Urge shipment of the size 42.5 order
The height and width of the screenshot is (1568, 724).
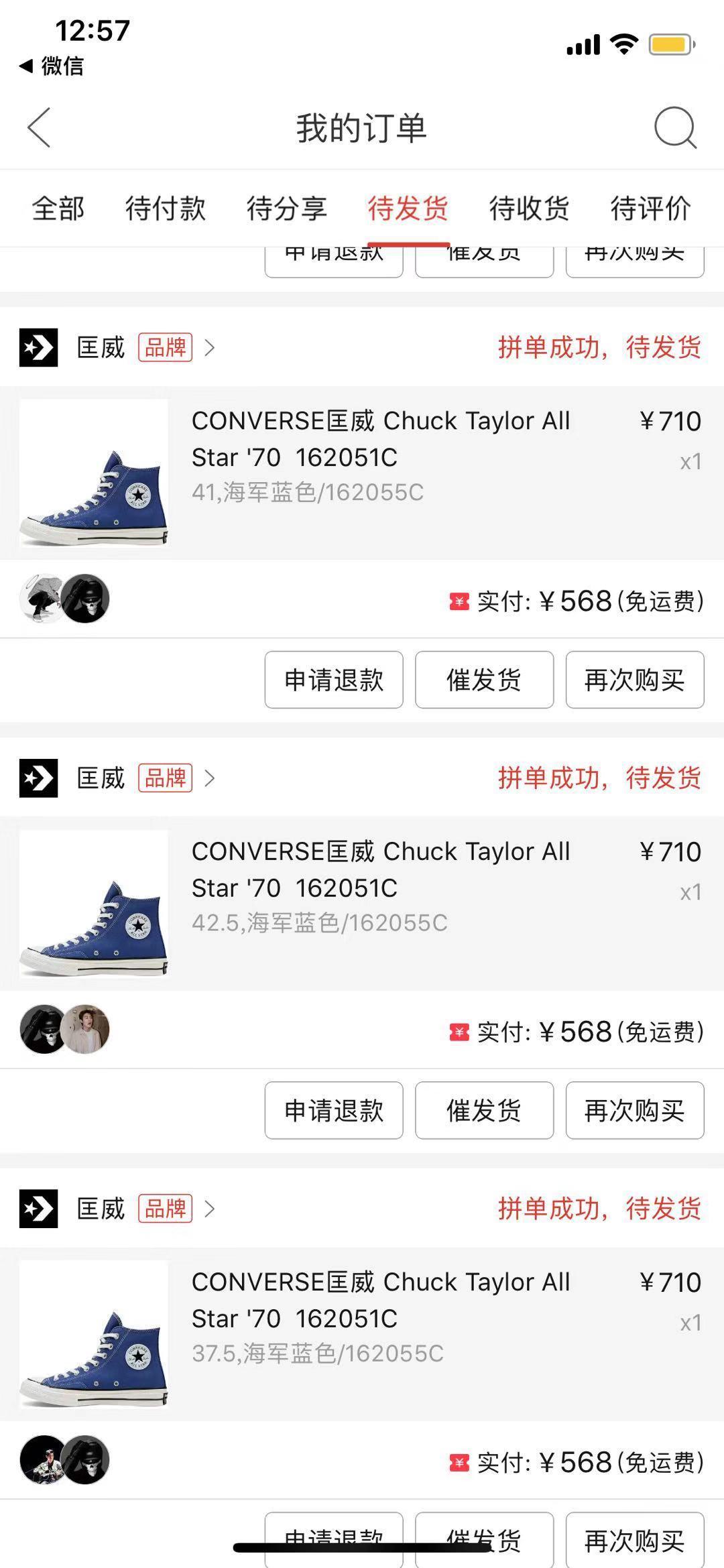[484, 1110]
